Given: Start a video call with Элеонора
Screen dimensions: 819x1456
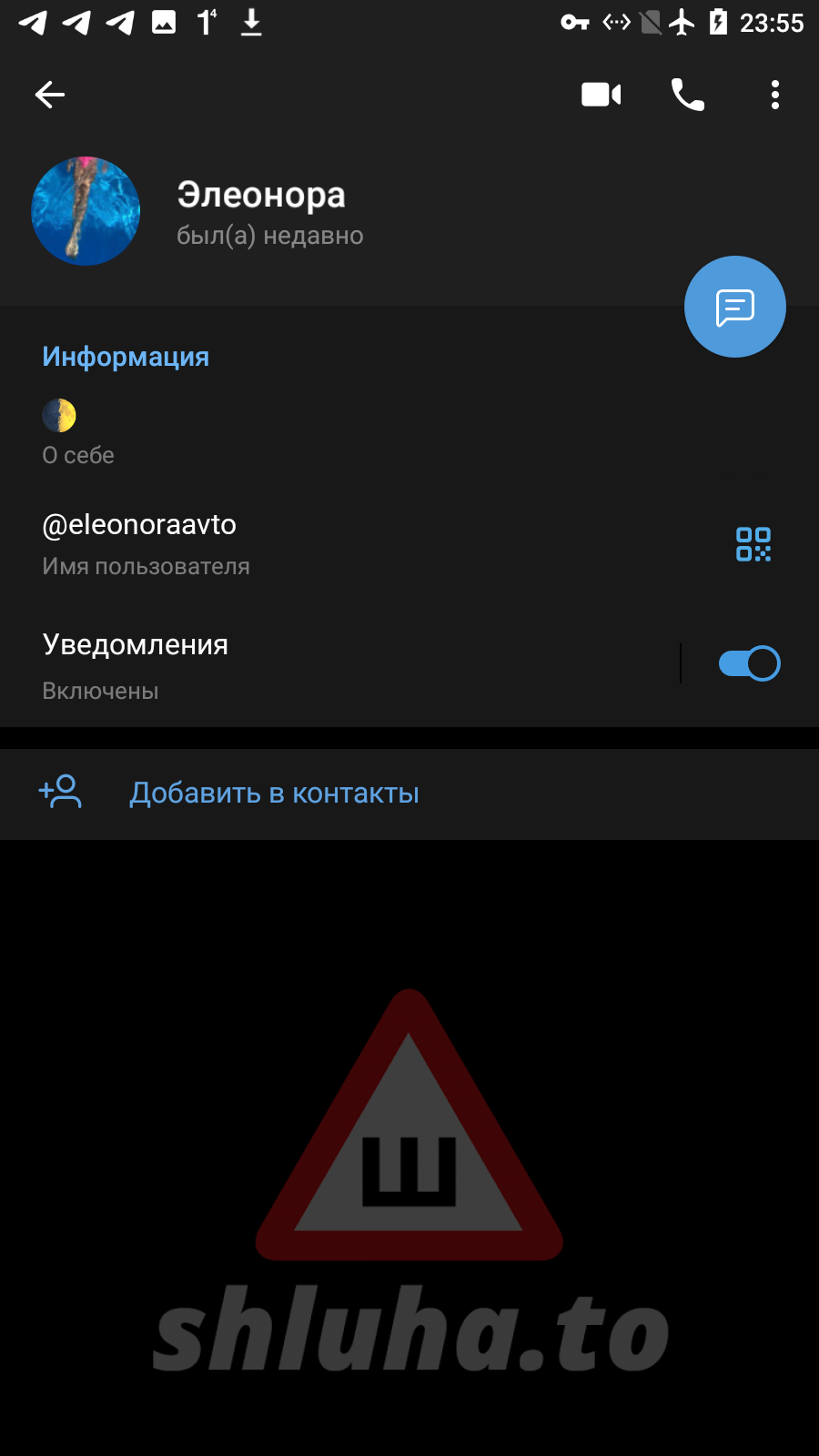Looking at the screenshot, I should tap(601, 95).
